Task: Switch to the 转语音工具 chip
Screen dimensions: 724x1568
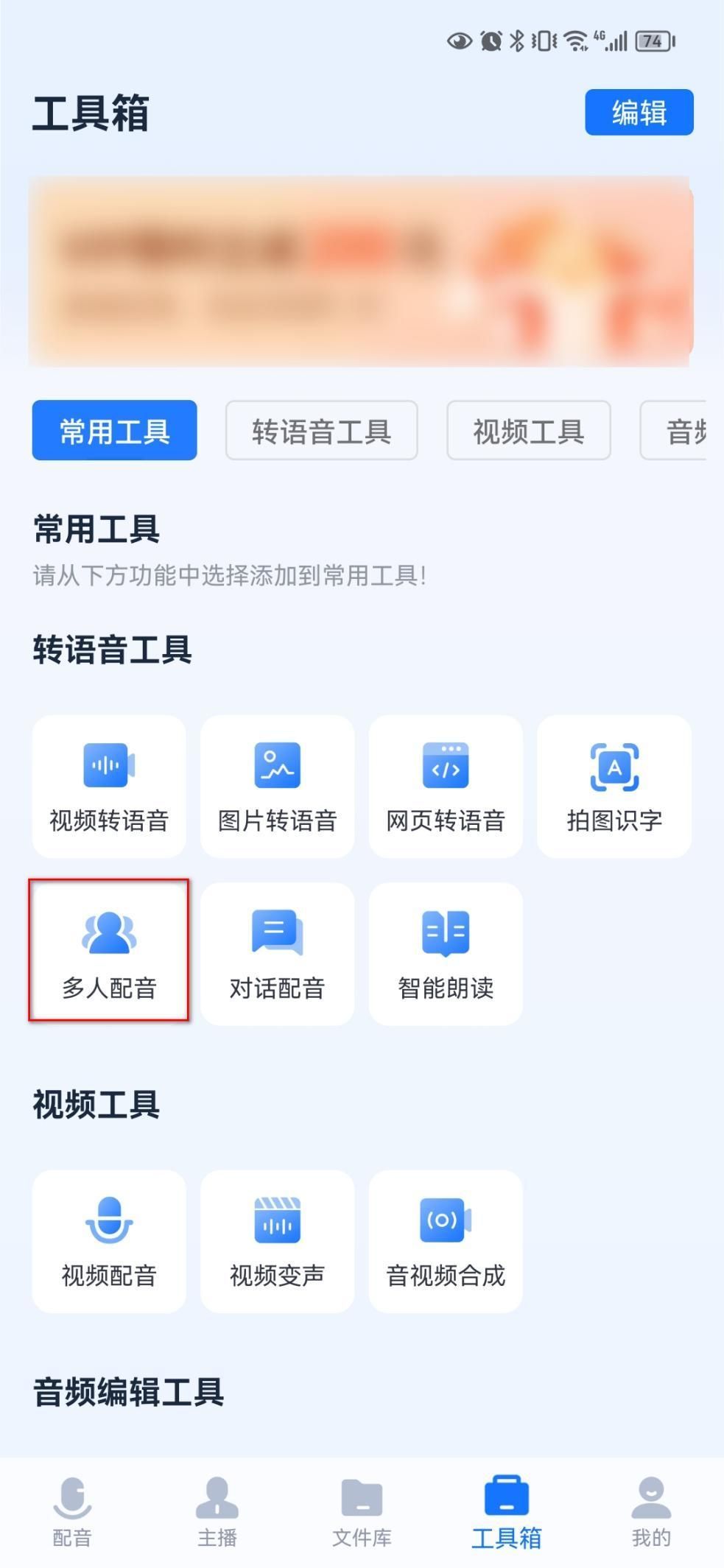Action: [x=321, y=431]
